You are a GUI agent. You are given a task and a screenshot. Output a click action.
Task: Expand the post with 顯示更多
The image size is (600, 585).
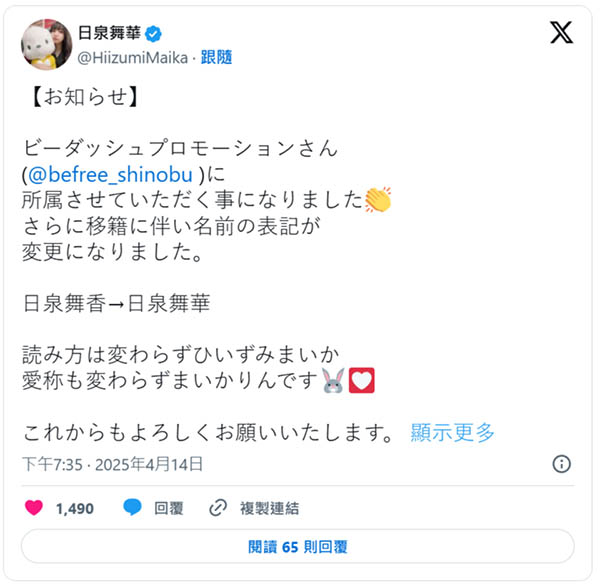453,433
